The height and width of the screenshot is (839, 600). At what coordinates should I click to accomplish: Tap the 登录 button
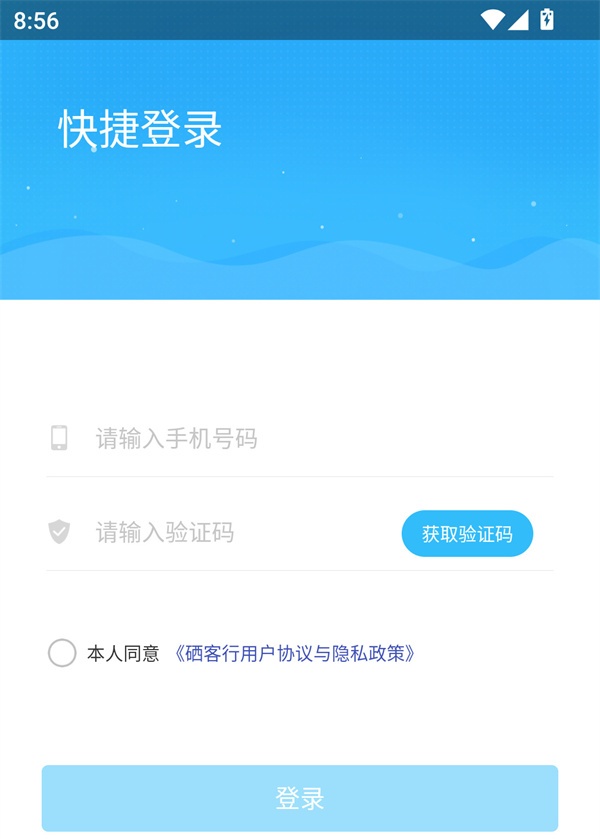(x=300, y=798)
